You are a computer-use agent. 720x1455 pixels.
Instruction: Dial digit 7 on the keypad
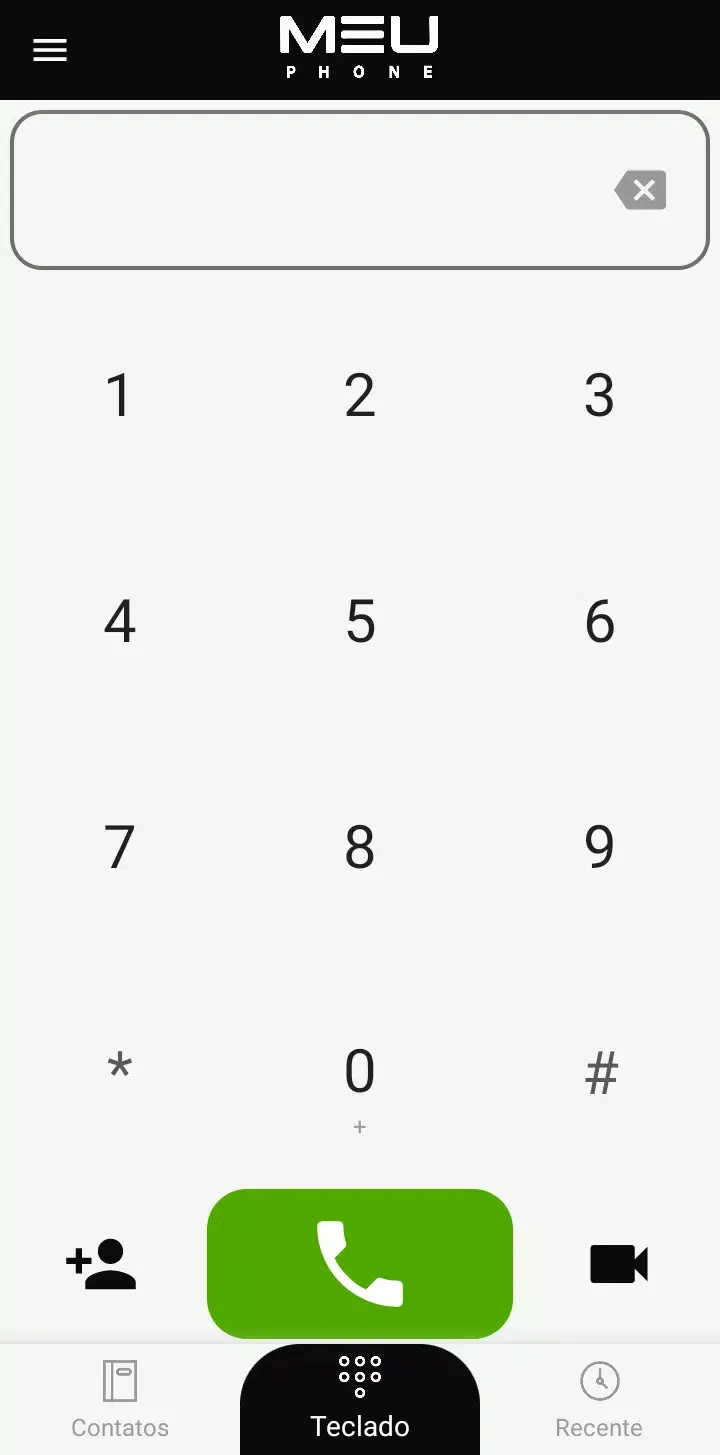119,848
